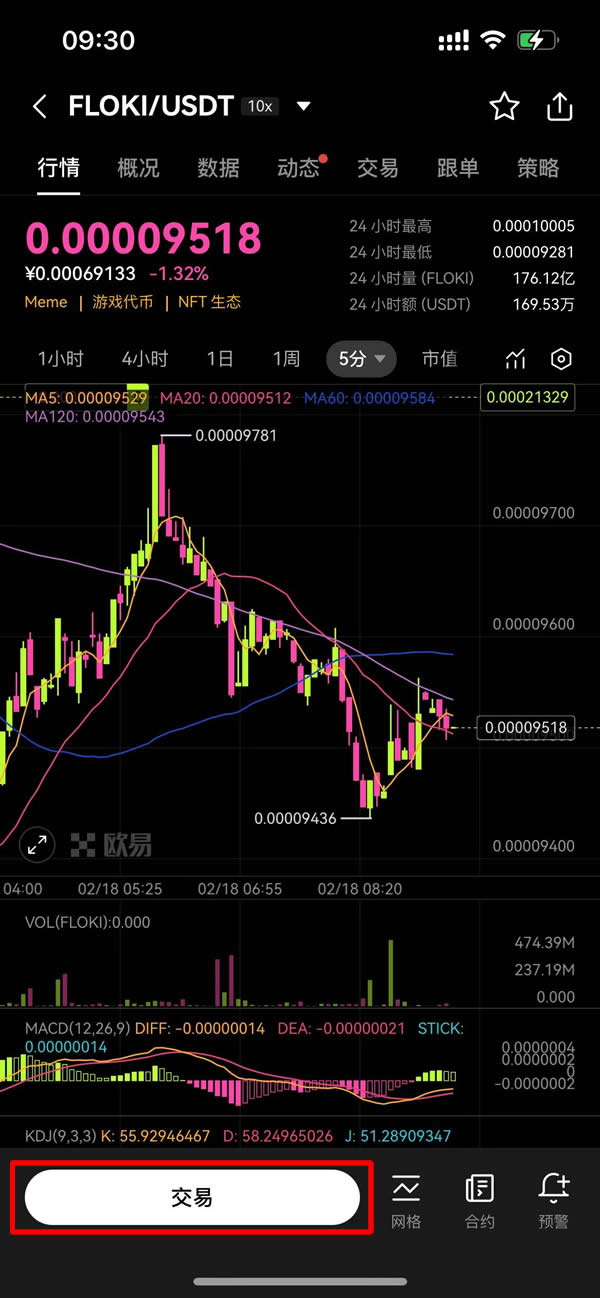Switch to the 概况 tab
This screenshot has height=1298, width=600.
click(138, 168)
